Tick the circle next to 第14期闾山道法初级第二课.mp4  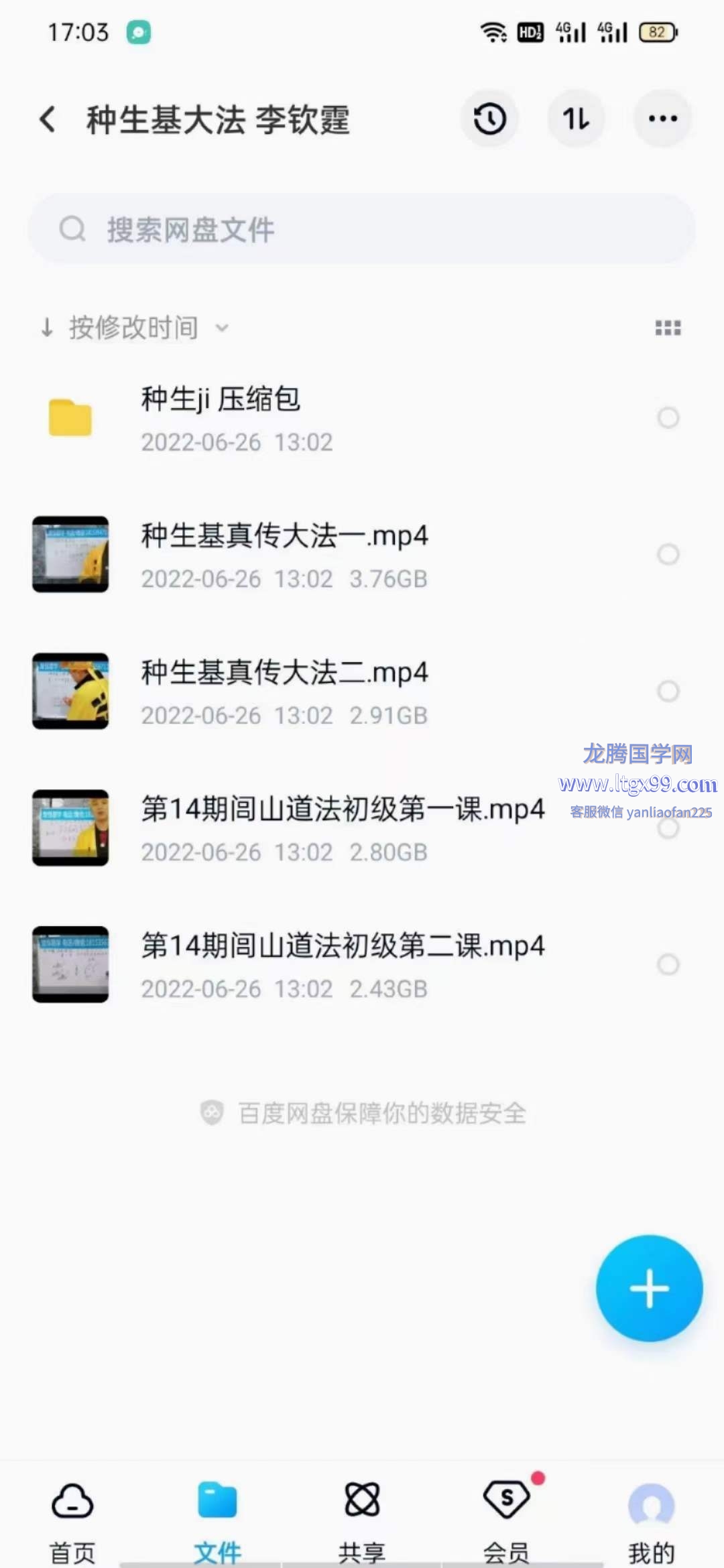click(x=668, y=965)
